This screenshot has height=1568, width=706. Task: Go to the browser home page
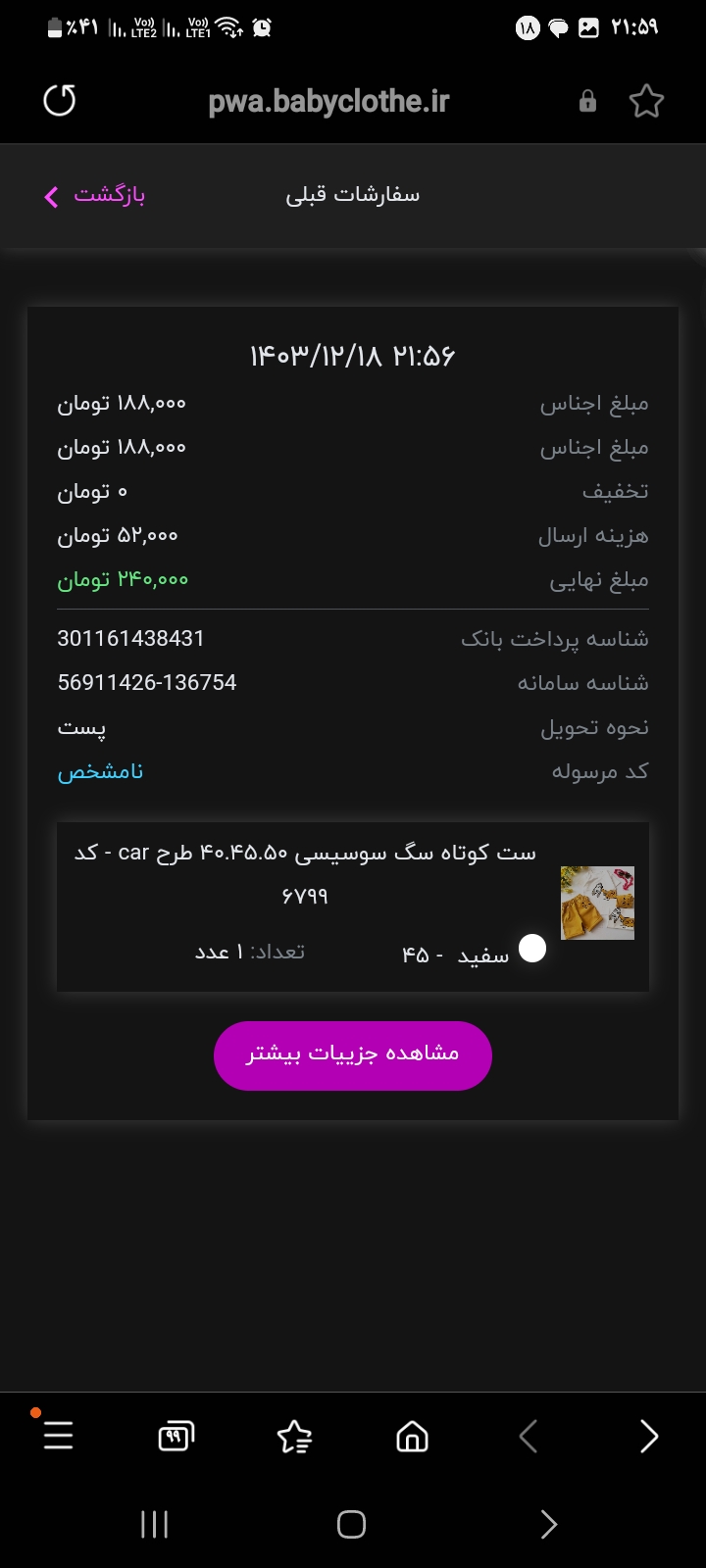click(x=412, y=1437)
